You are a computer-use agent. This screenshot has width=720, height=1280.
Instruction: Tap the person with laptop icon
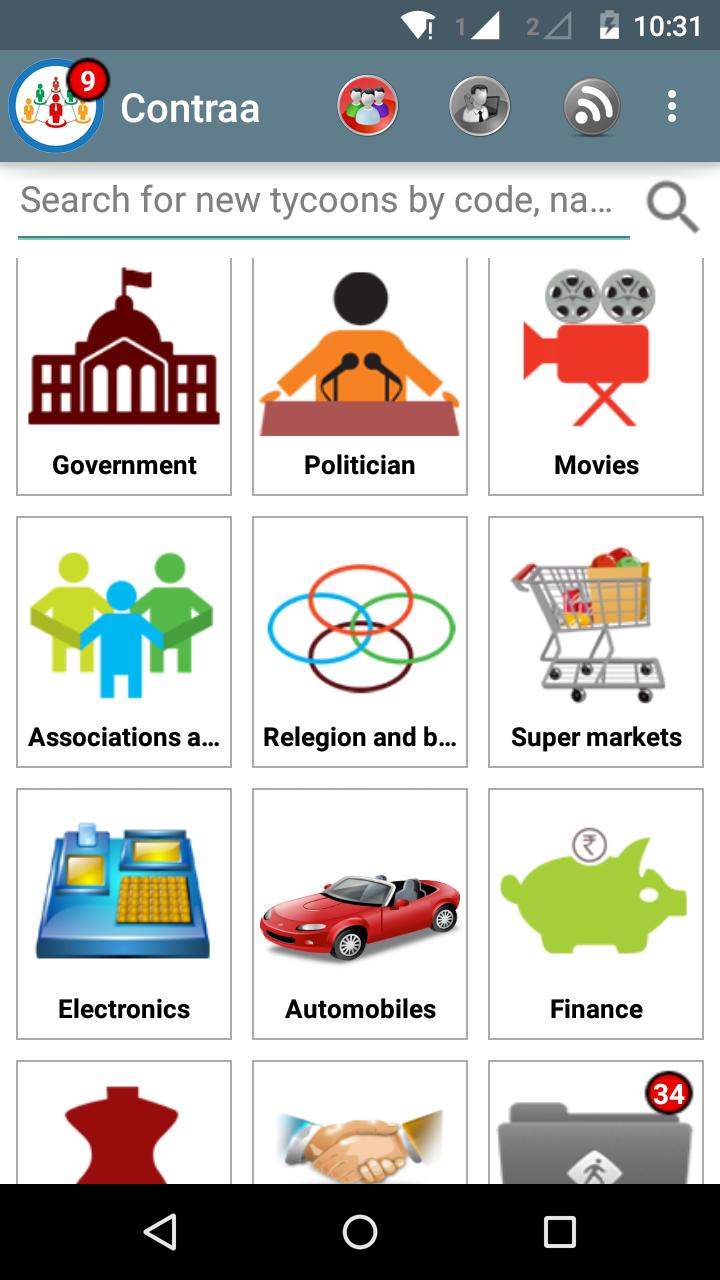480,106
